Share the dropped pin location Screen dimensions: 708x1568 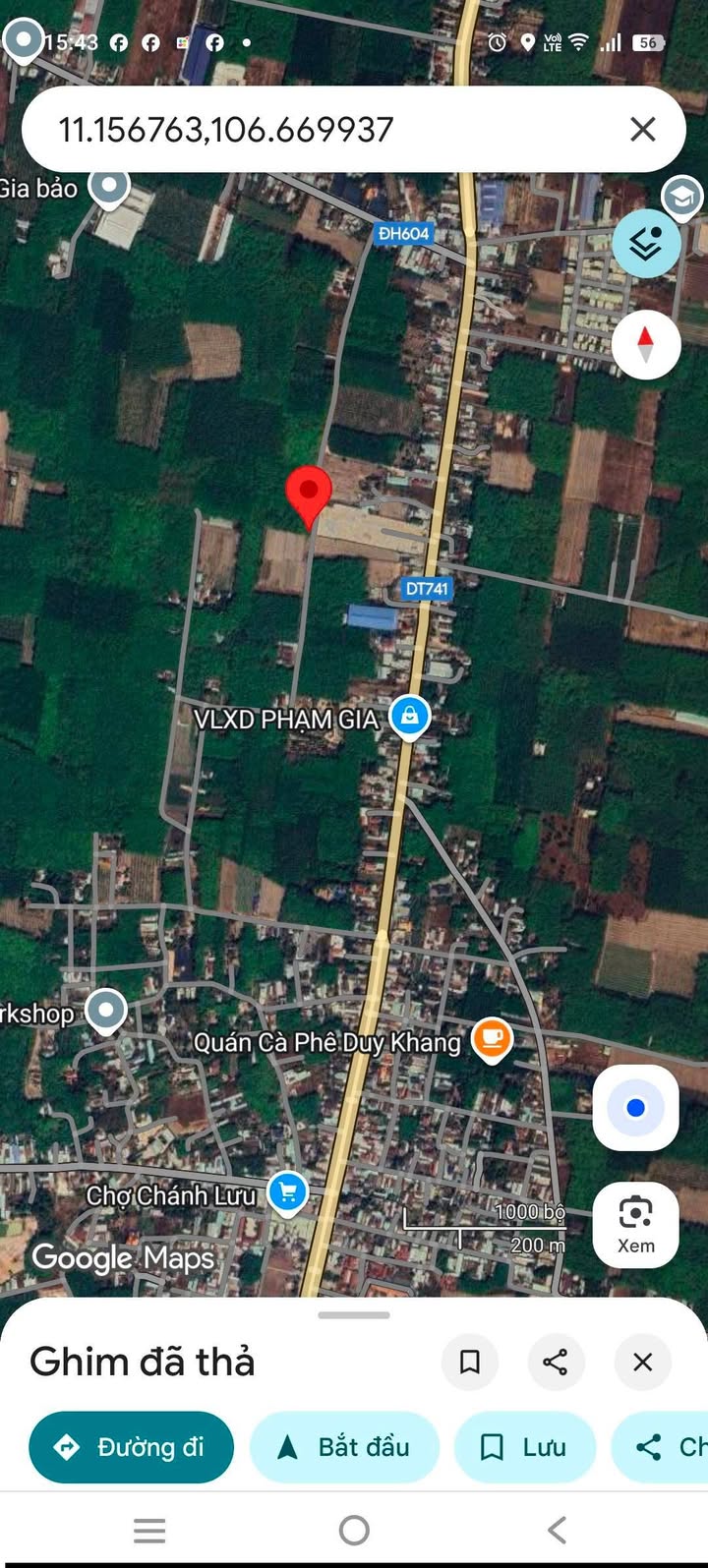click(556, 1362)
